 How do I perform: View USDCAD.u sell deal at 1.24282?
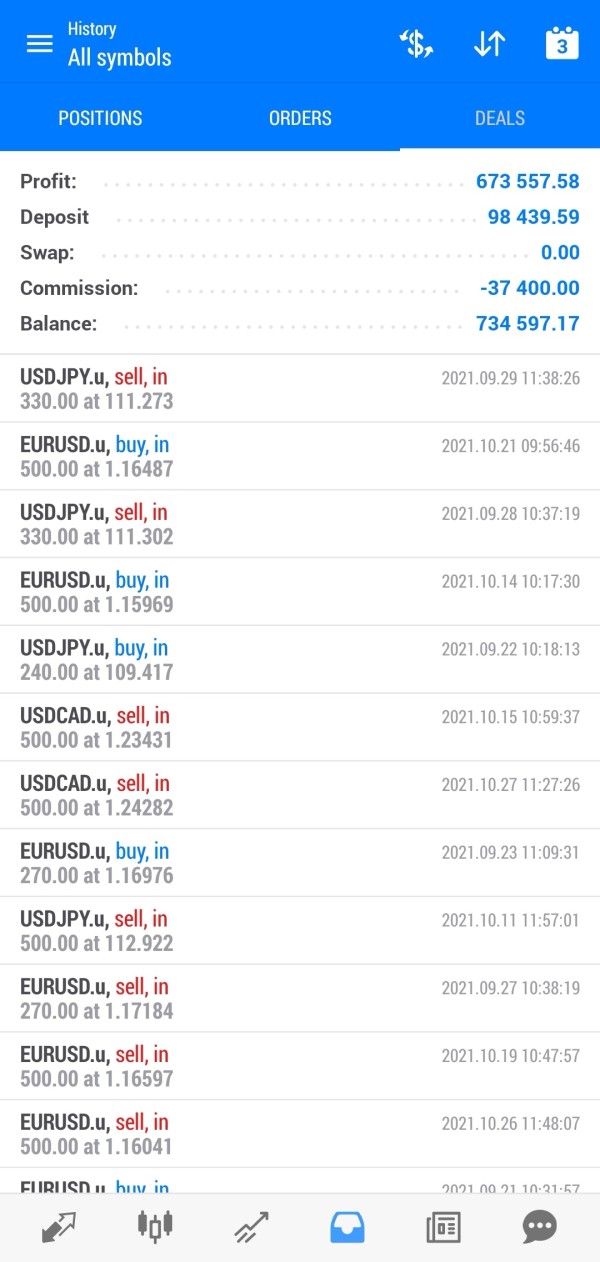pos(300,795)
